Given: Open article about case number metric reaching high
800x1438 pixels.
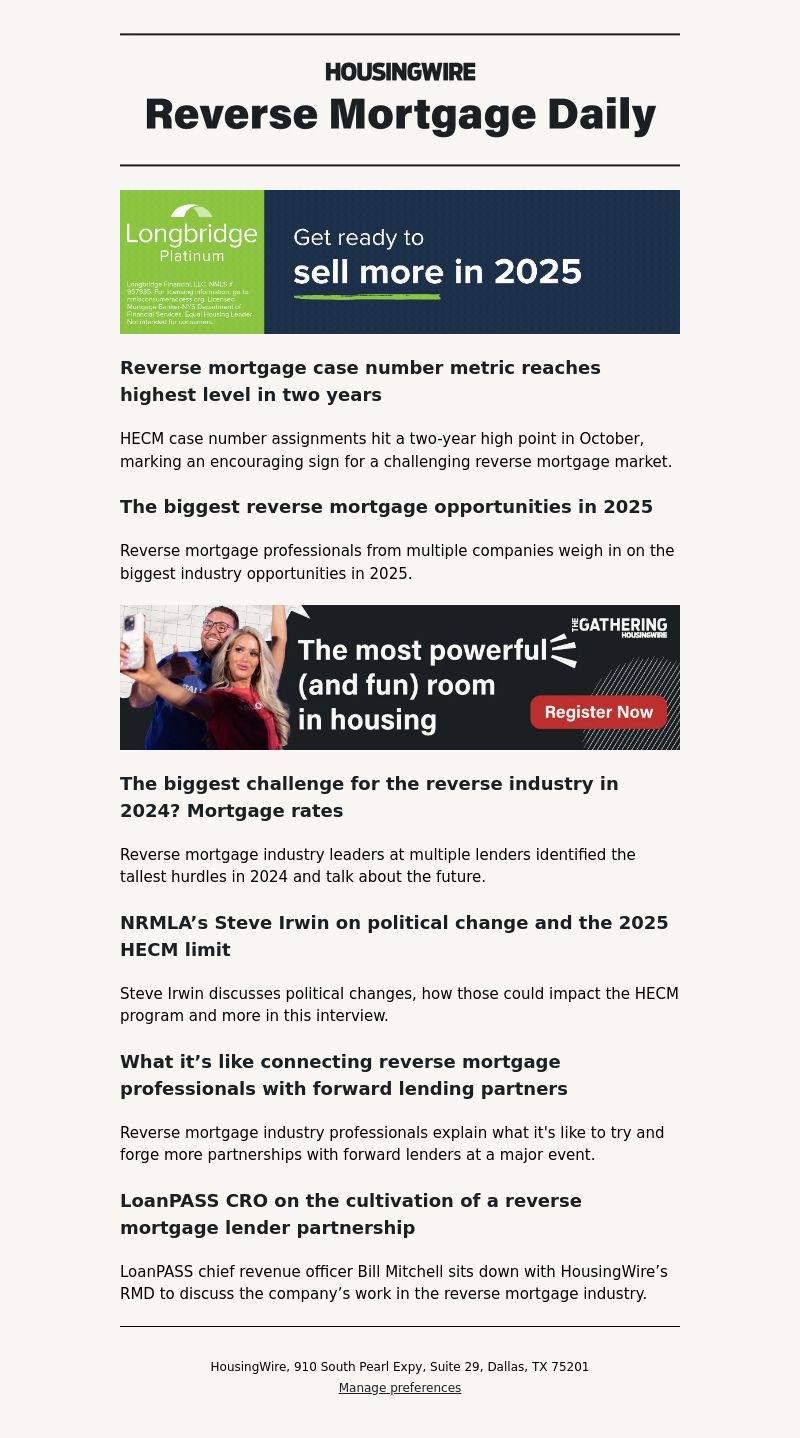Looking at the screenshot, I should click(360, 381).
